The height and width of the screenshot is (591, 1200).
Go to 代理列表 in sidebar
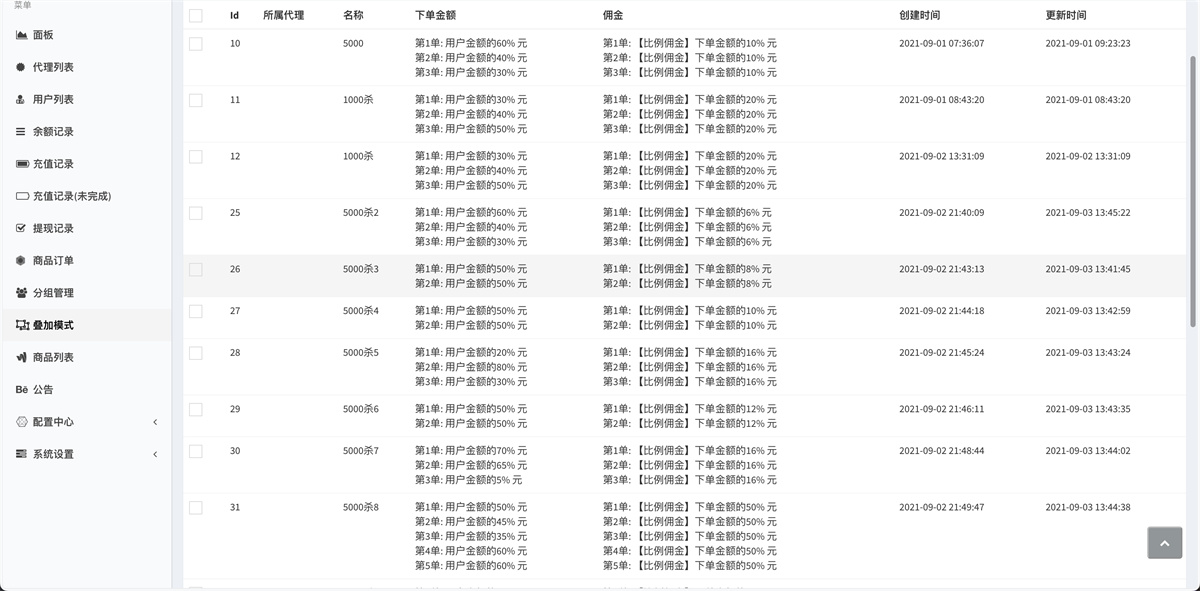tap(52, 67)
